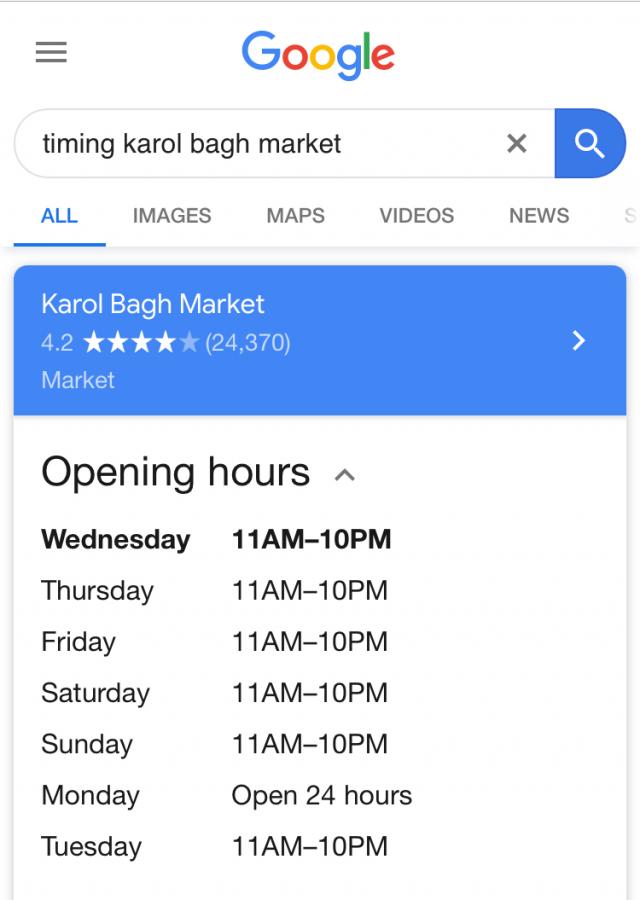Open the hamburger menu

coord(51,52)
